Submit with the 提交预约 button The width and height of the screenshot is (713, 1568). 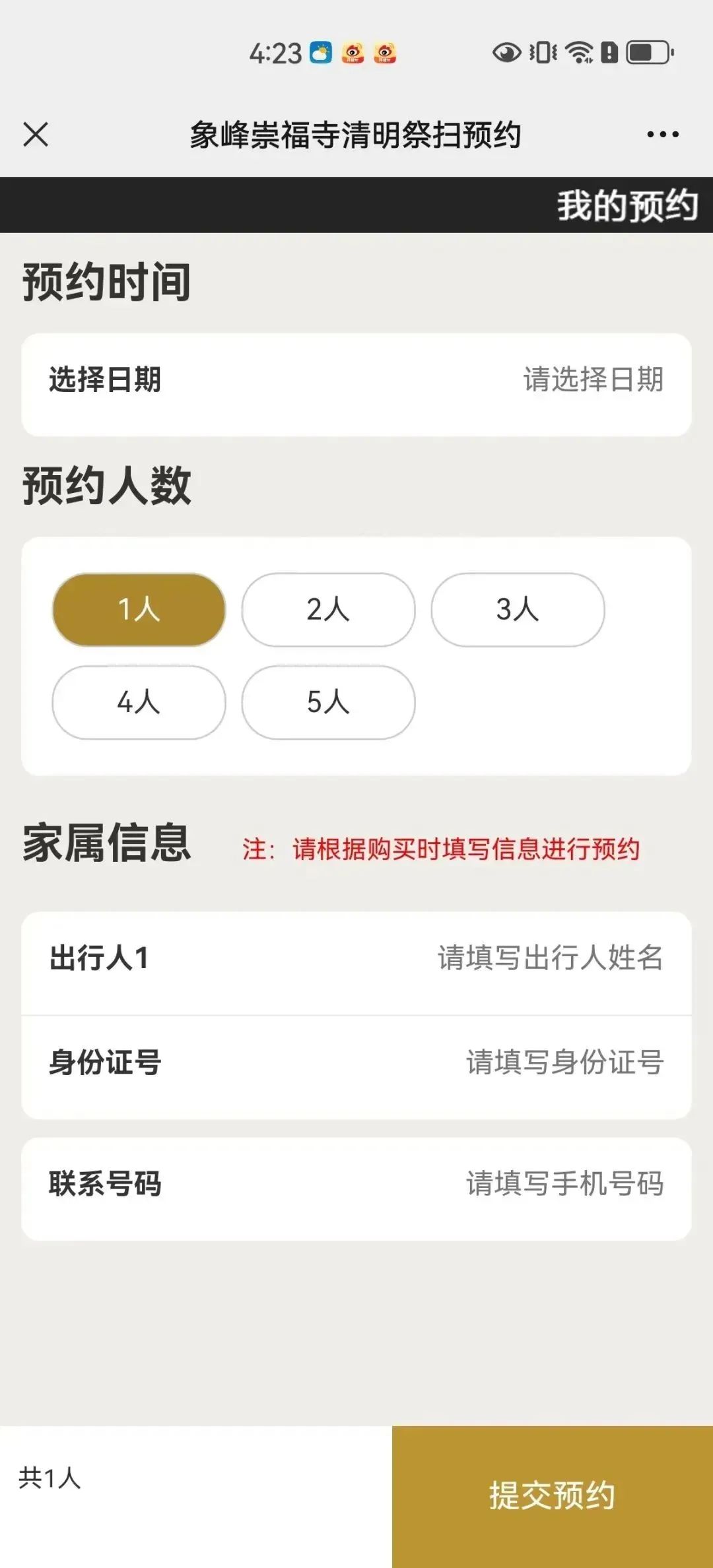pyautogui.click(x=552, y=1495)
